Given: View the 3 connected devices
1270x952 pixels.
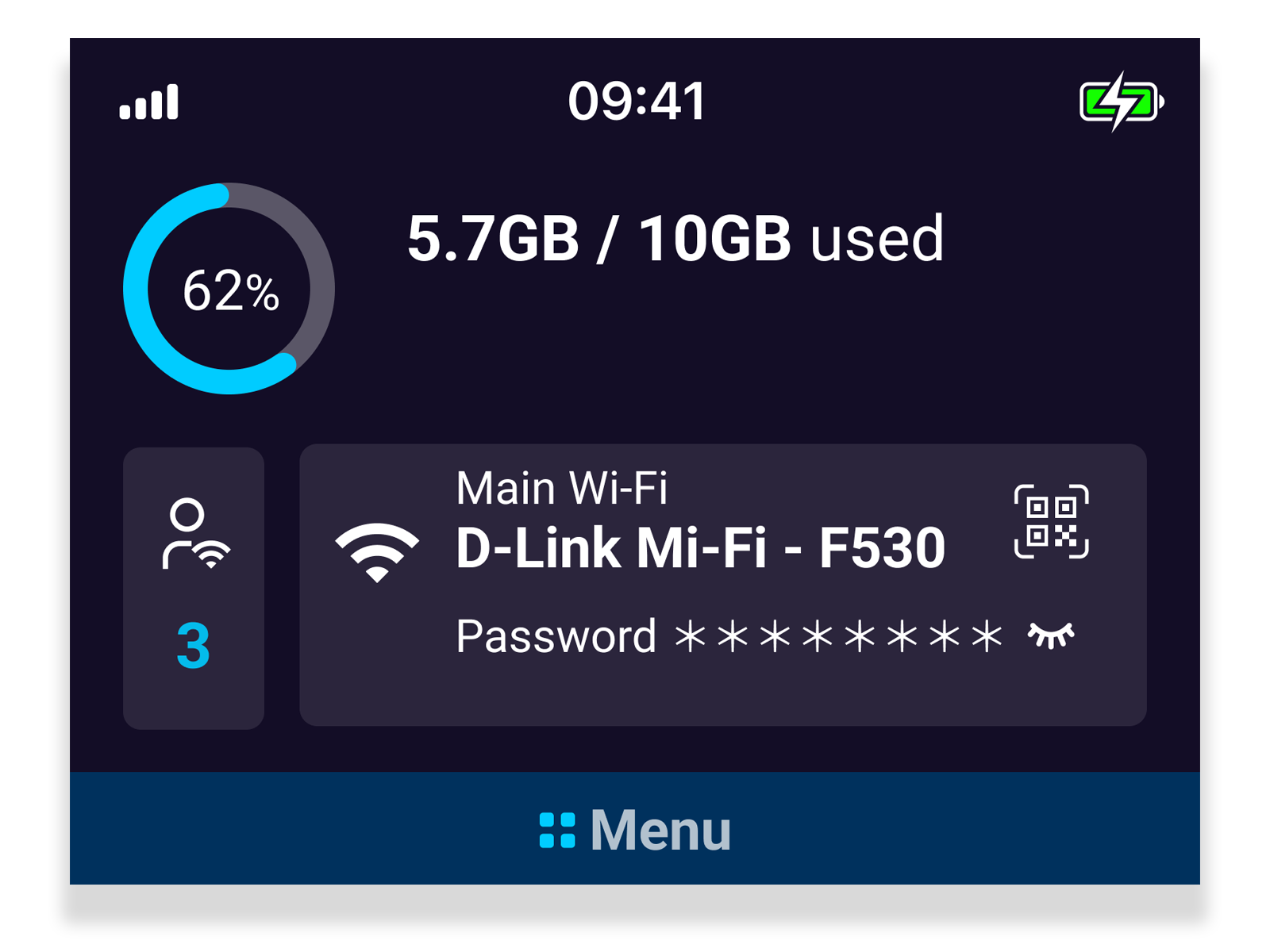Looking at the screenshot, I should pyautogui.click(x=194, y=588).
